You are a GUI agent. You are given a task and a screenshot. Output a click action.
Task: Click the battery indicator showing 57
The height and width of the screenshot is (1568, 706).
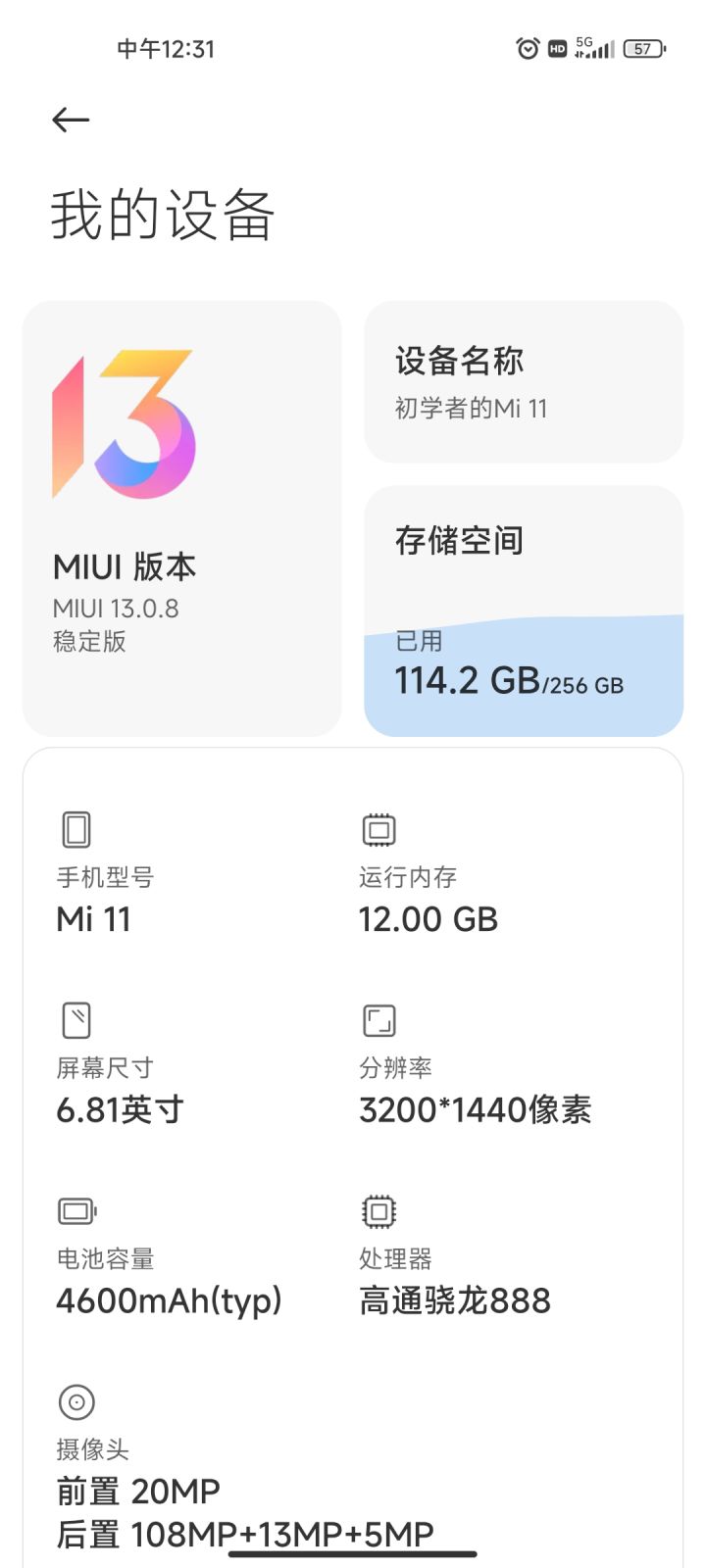coord(642,47)
